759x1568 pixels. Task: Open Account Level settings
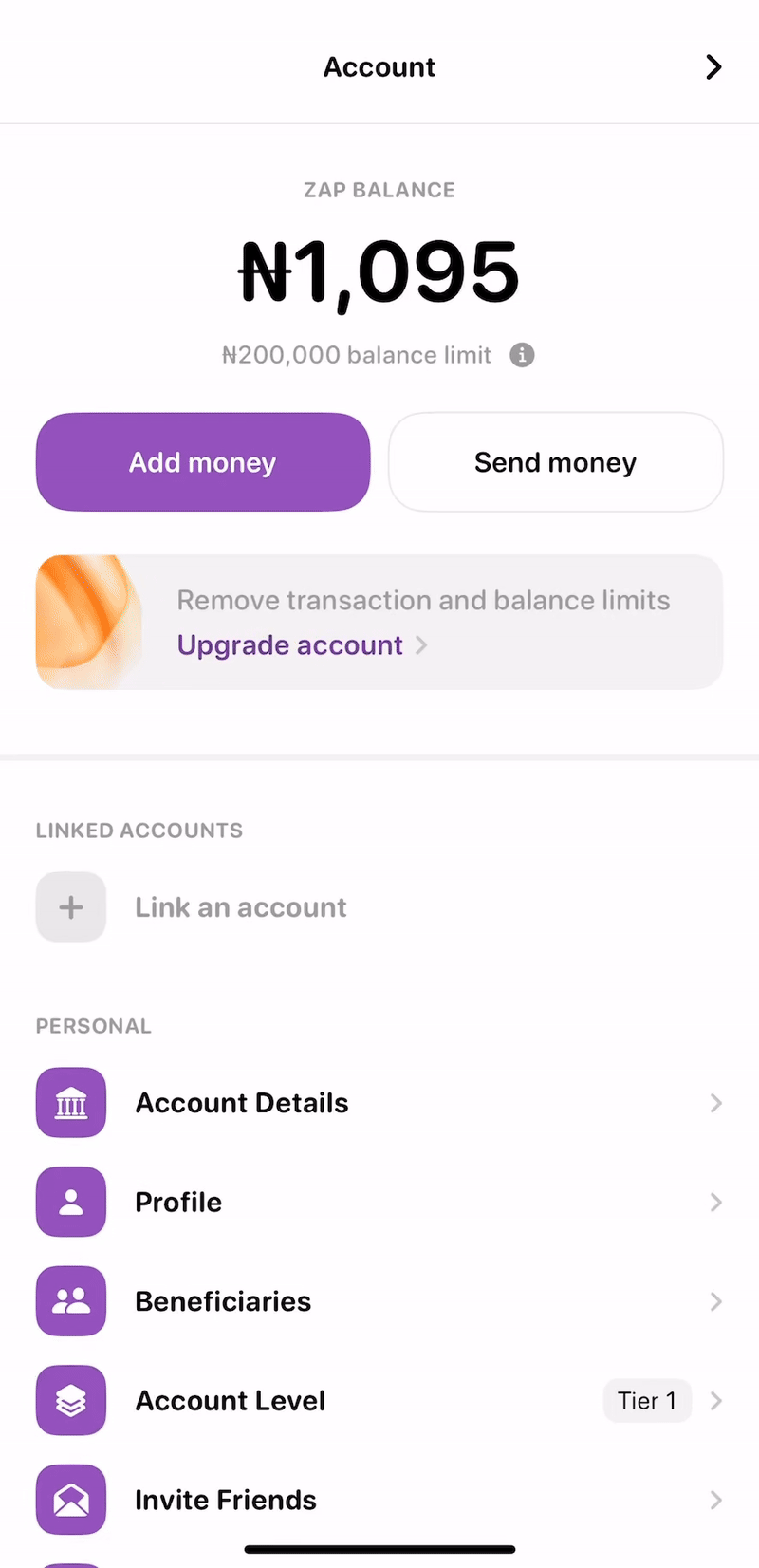coord(379,1401)
